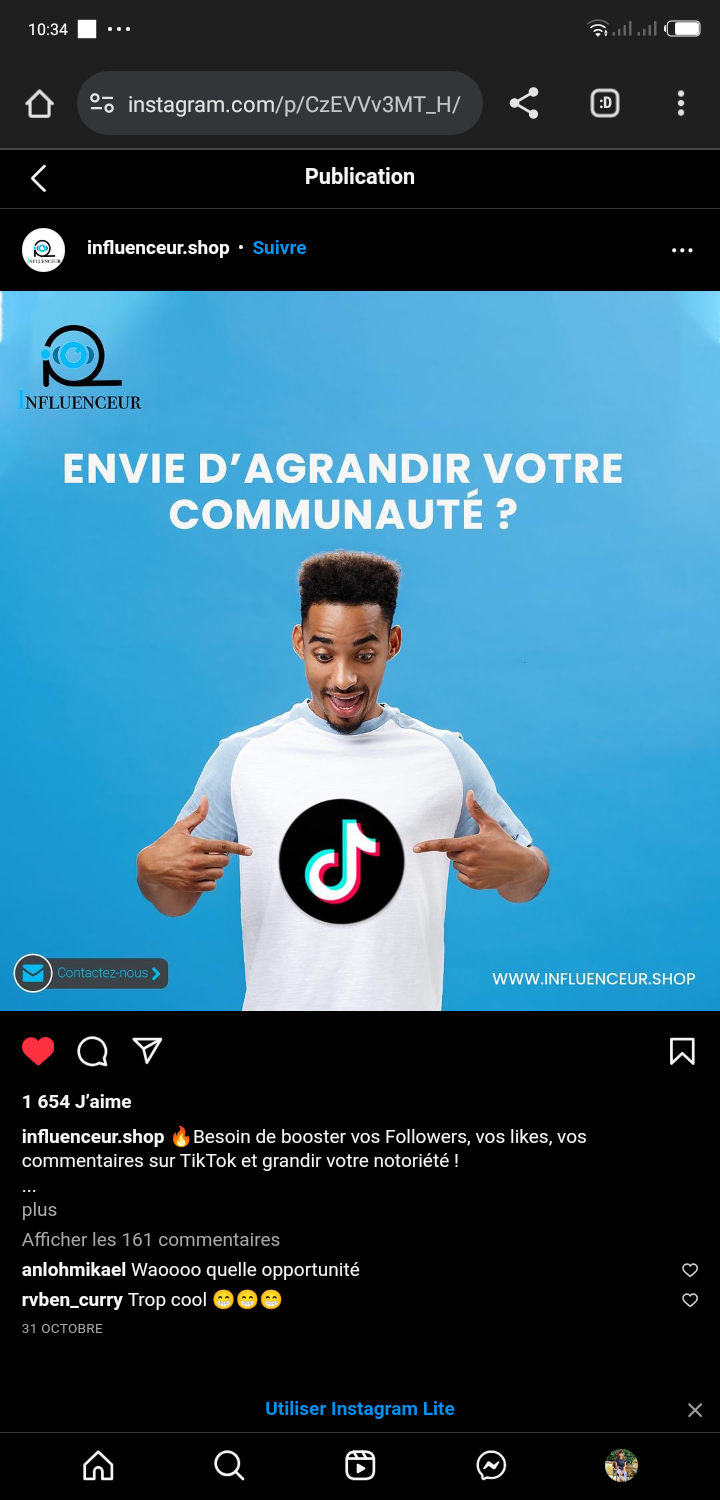The image size is (720, 1500).
Task: View all 161 comments
Action: (151, 1240)
